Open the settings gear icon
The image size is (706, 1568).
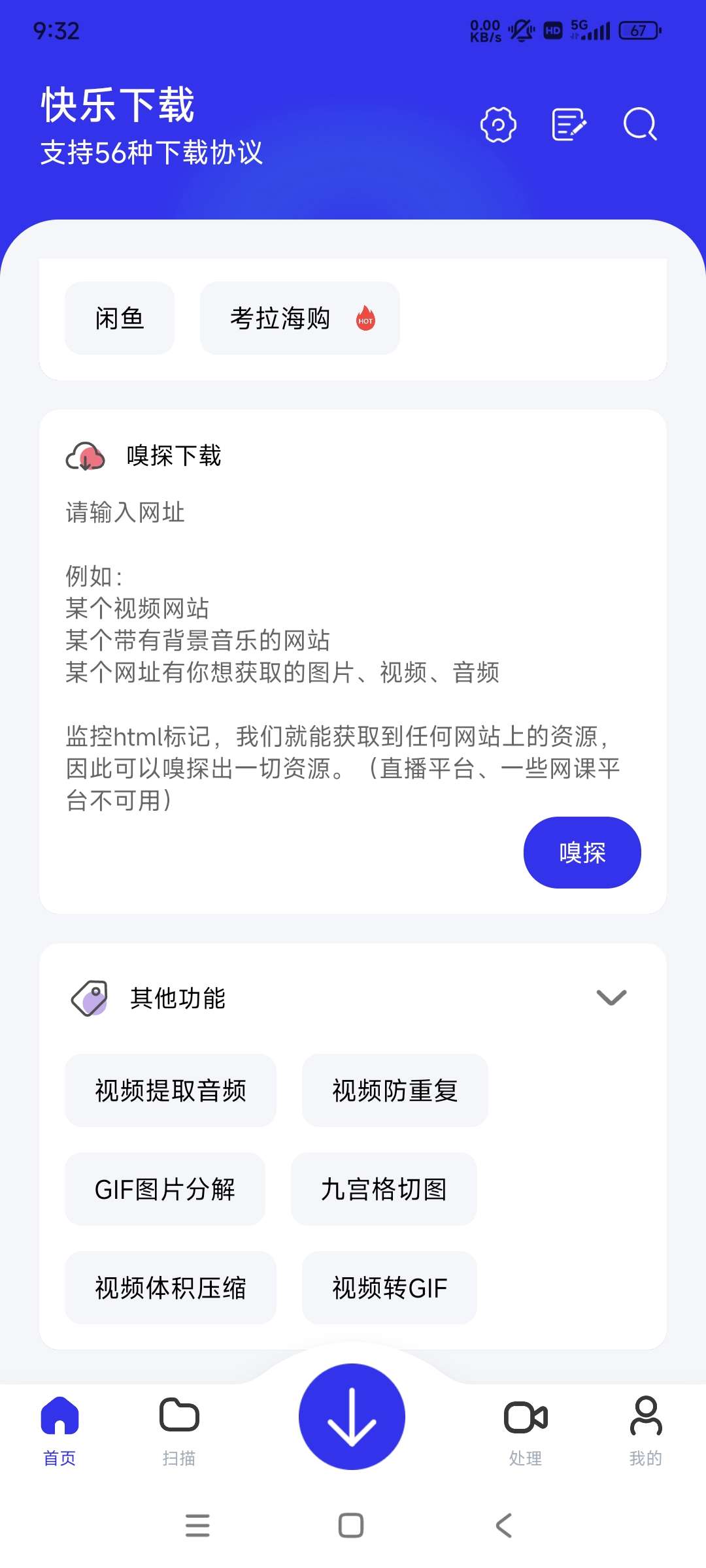coord(498,124)
